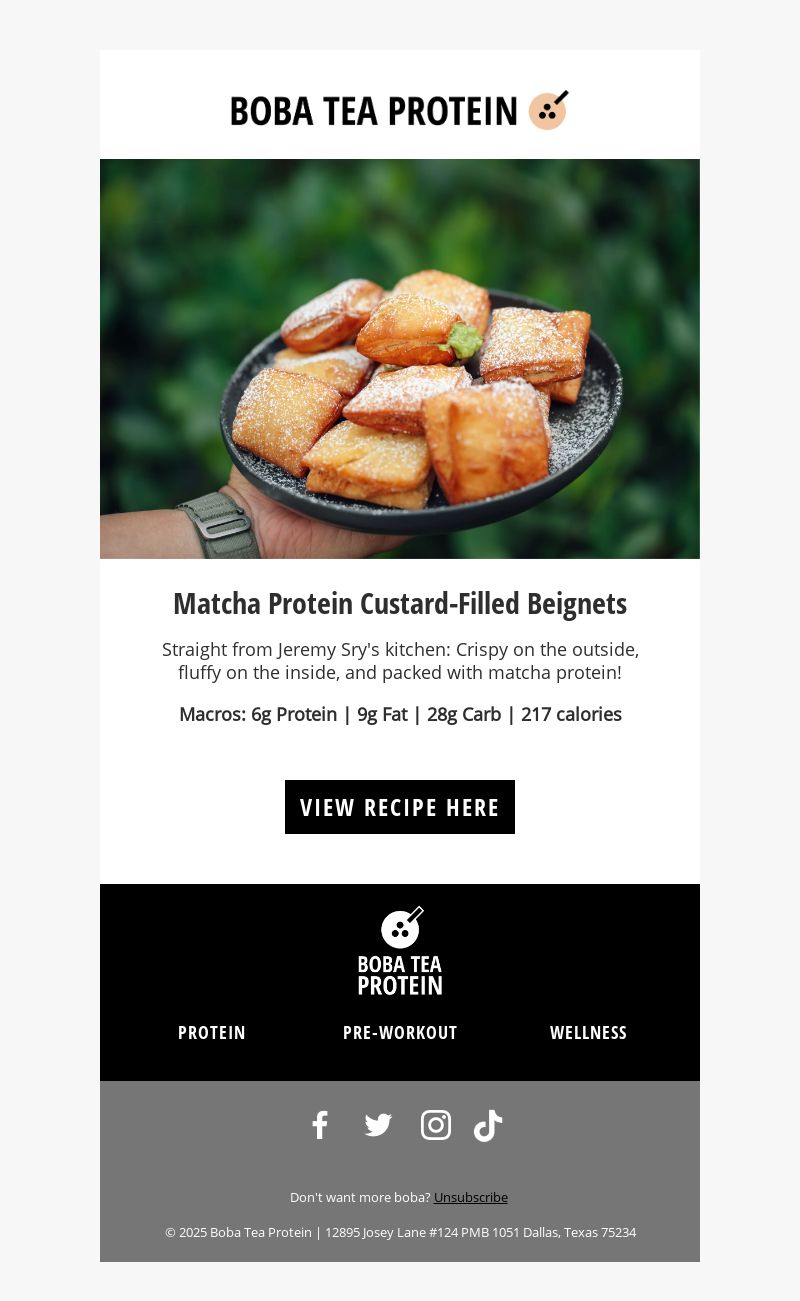Open the TikTok icon
Image resolution: width=800 pixels, height=1301 pixels.
point(488,1125)
